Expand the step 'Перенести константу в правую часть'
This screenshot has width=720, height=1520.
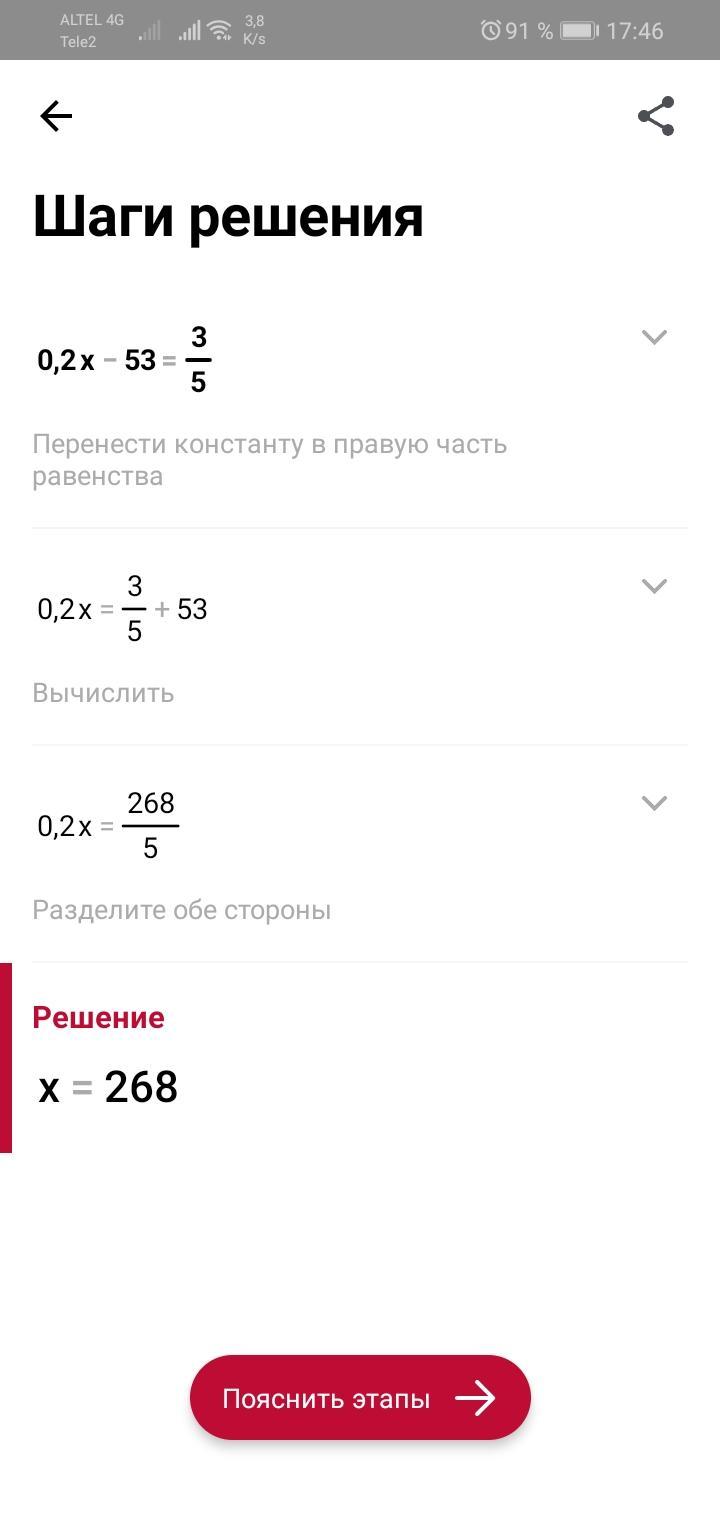(654, 337)
